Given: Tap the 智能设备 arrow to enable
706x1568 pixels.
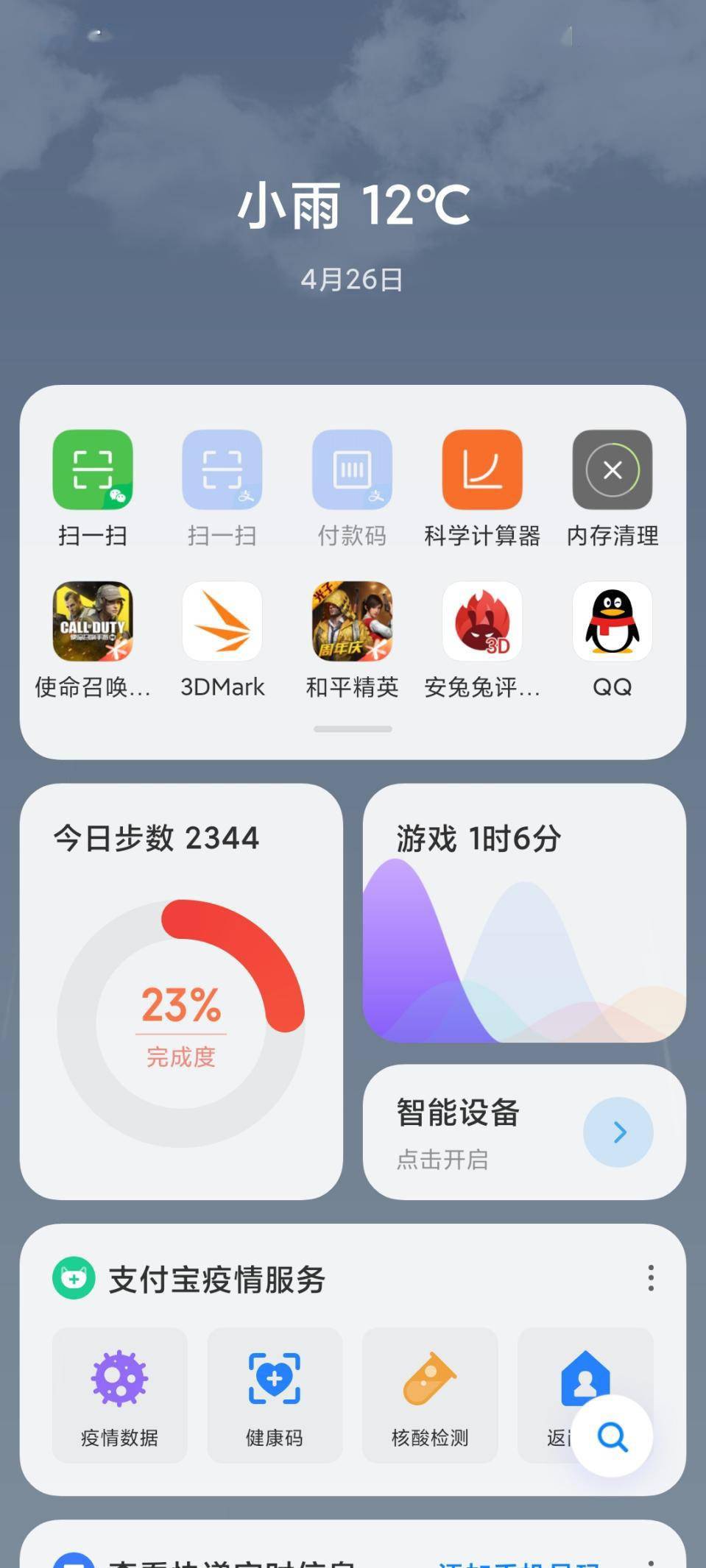Looking at the screenshot, I should pyautogui.click(x=618, y=1132).
